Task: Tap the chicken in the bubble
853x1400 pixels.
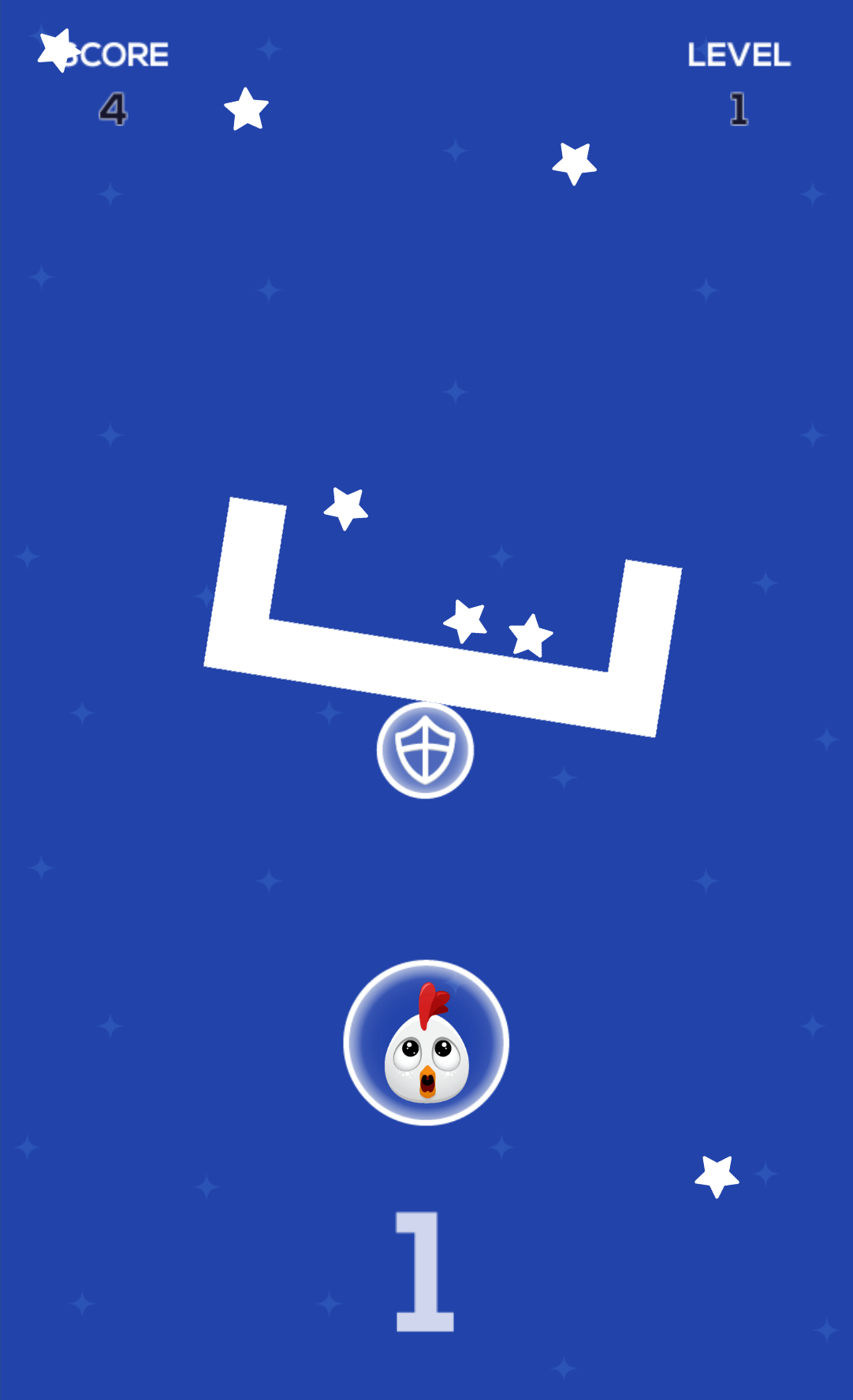Action: (426, 1044)
